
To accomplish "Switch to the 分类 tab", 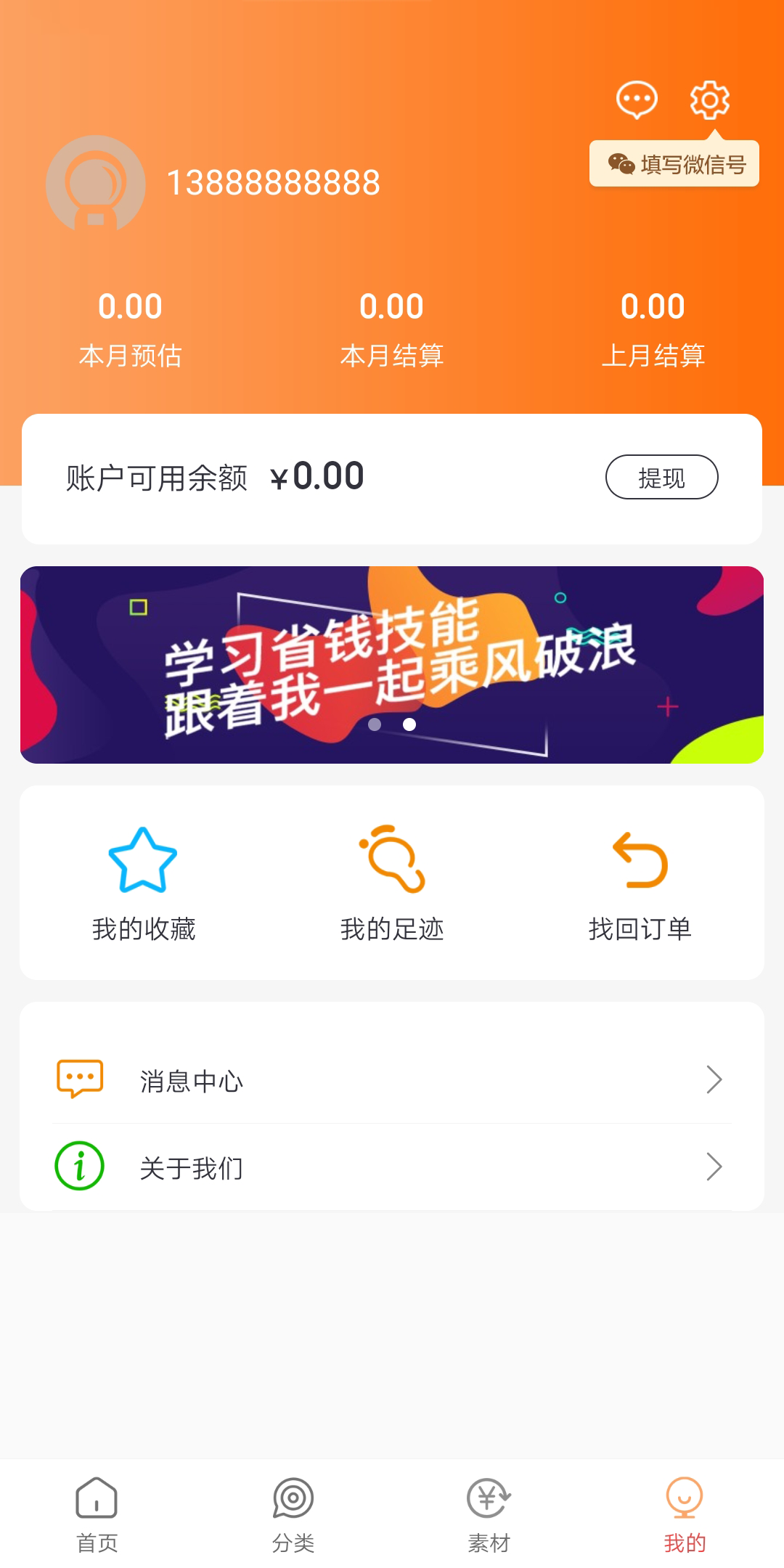I will tap(293, 1514).
